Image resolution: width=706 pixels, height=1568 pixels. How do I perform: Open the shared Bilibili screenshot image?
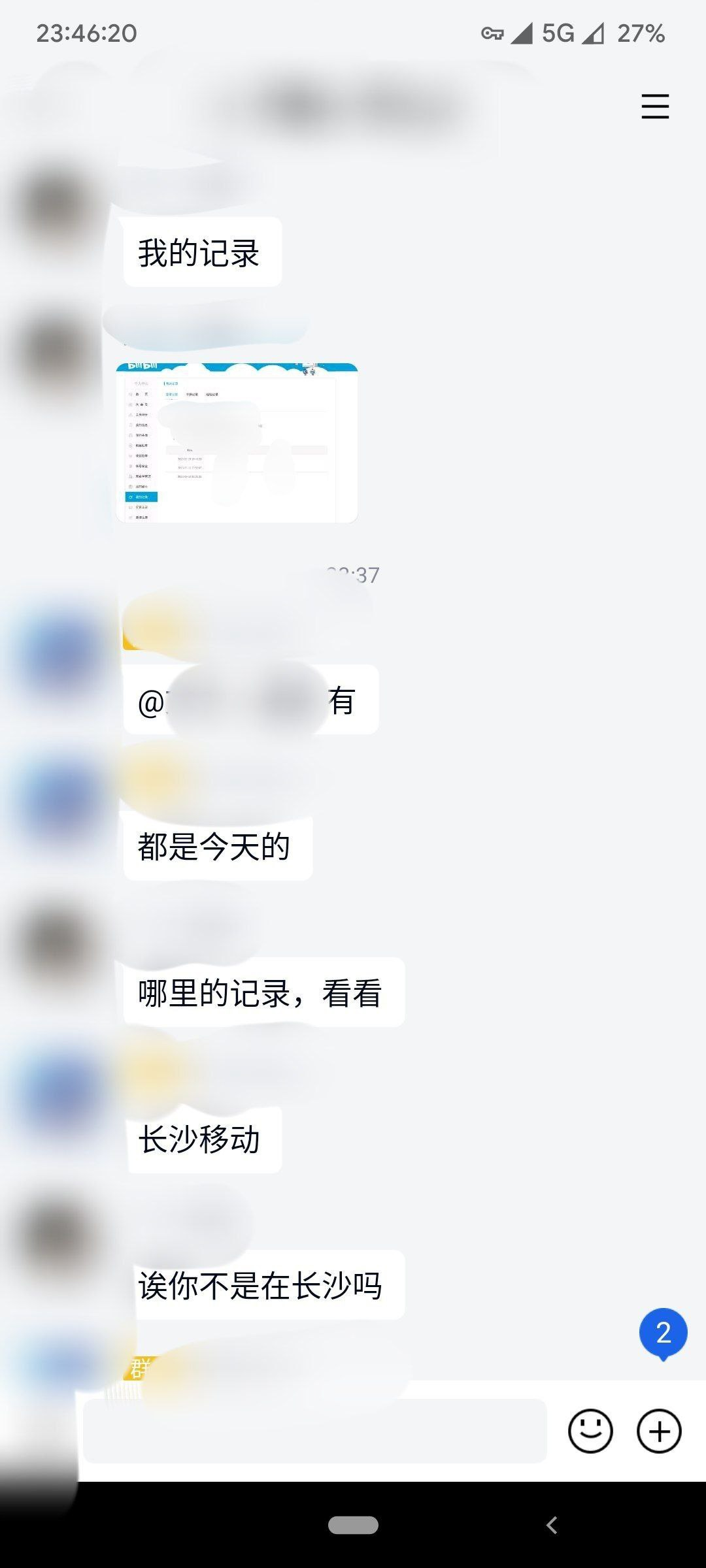coord(237,443)
